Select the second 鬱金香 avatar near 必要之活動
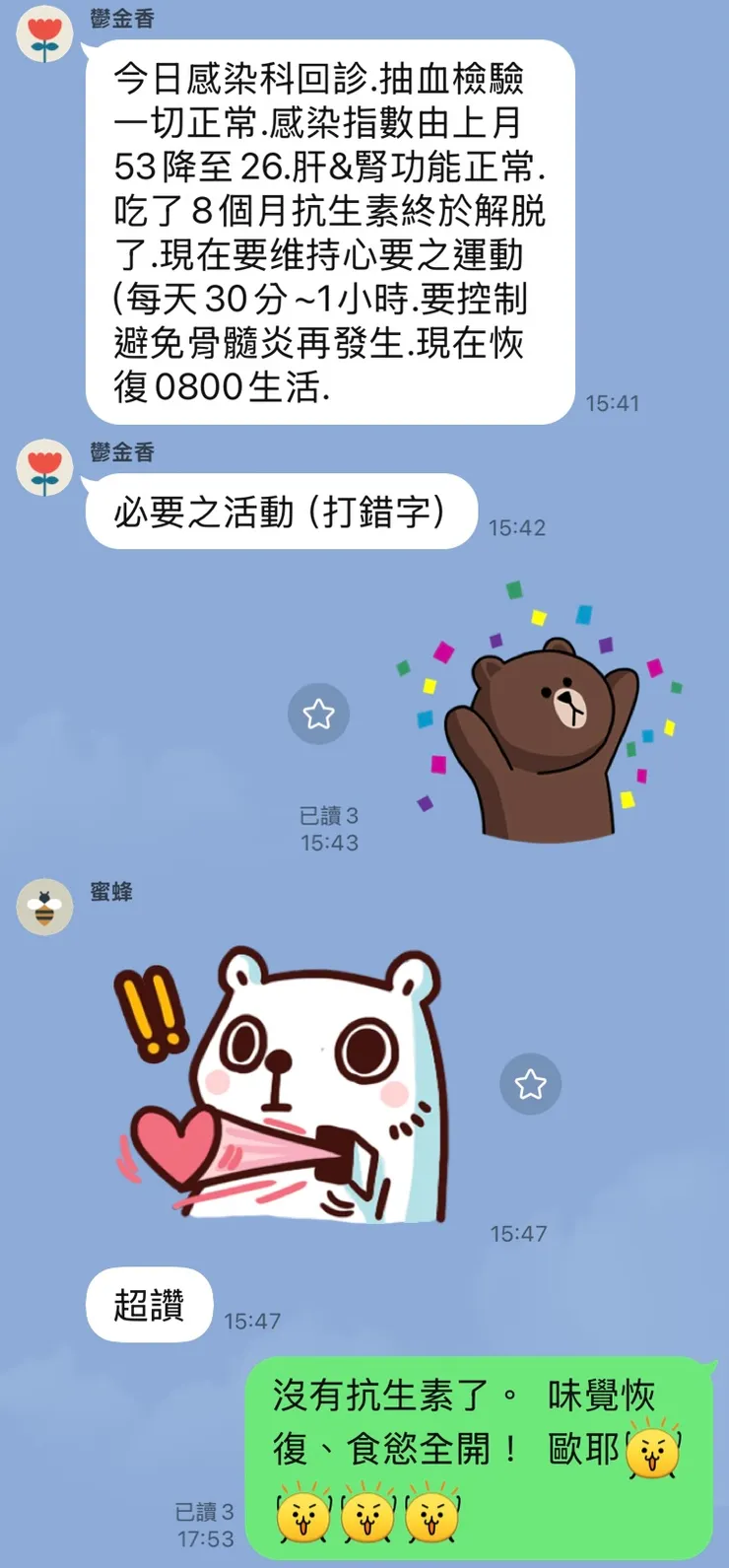The height and width of the screenshot is (1568, 729). [x=44, y=468]
